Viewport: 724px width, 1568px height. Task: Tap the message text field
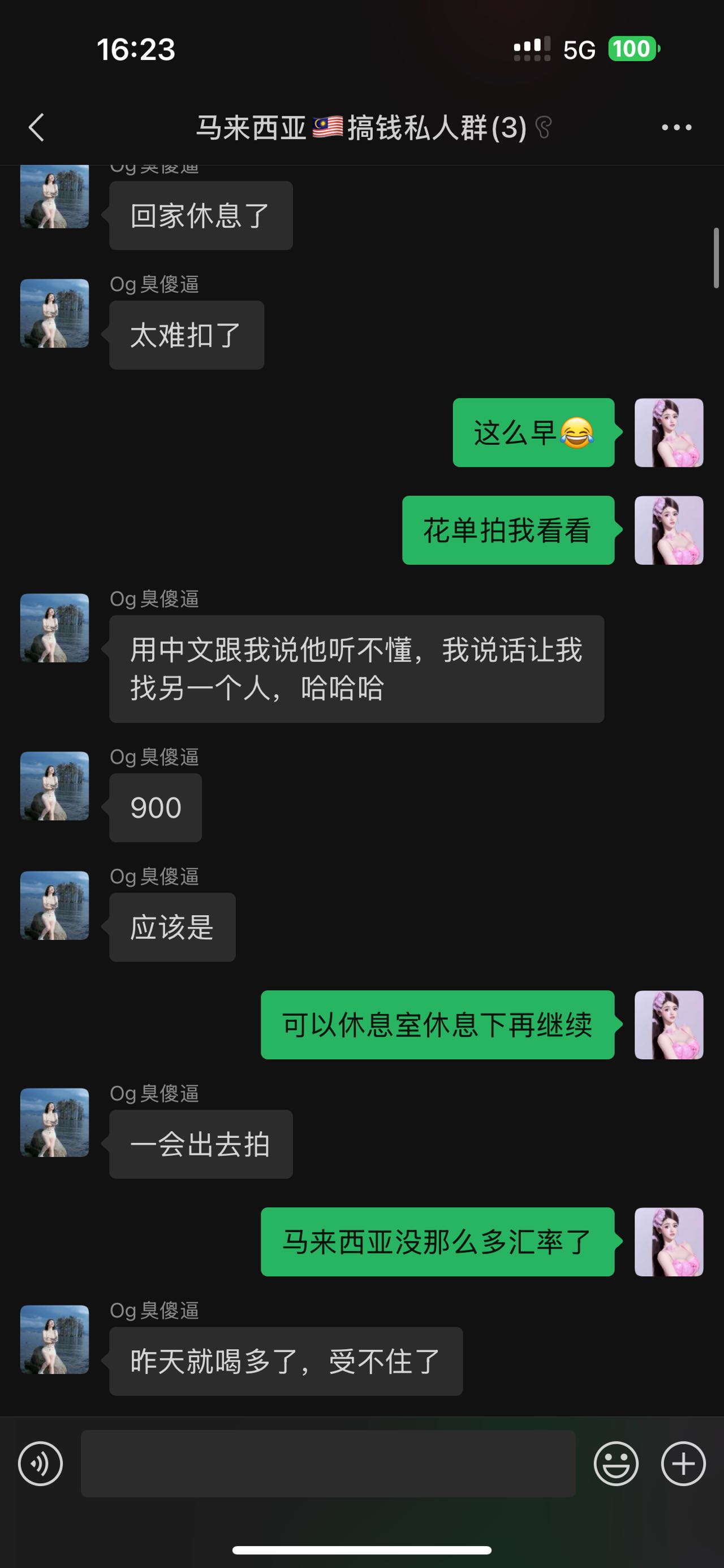328,1463
